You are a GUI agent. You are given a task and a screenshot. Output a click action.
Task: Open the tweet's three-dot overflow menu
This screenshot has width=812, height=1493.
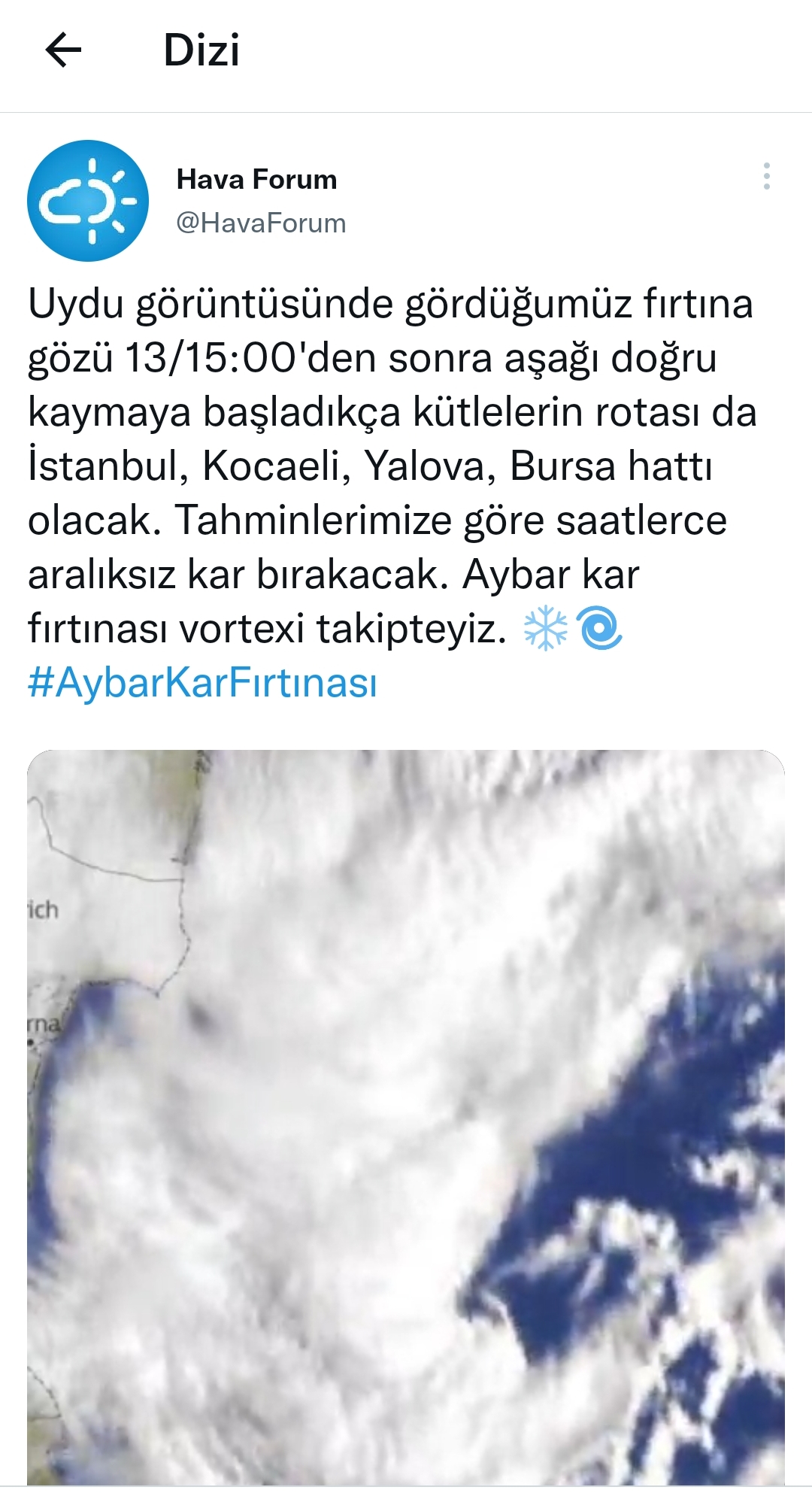(x=766, y=176)
